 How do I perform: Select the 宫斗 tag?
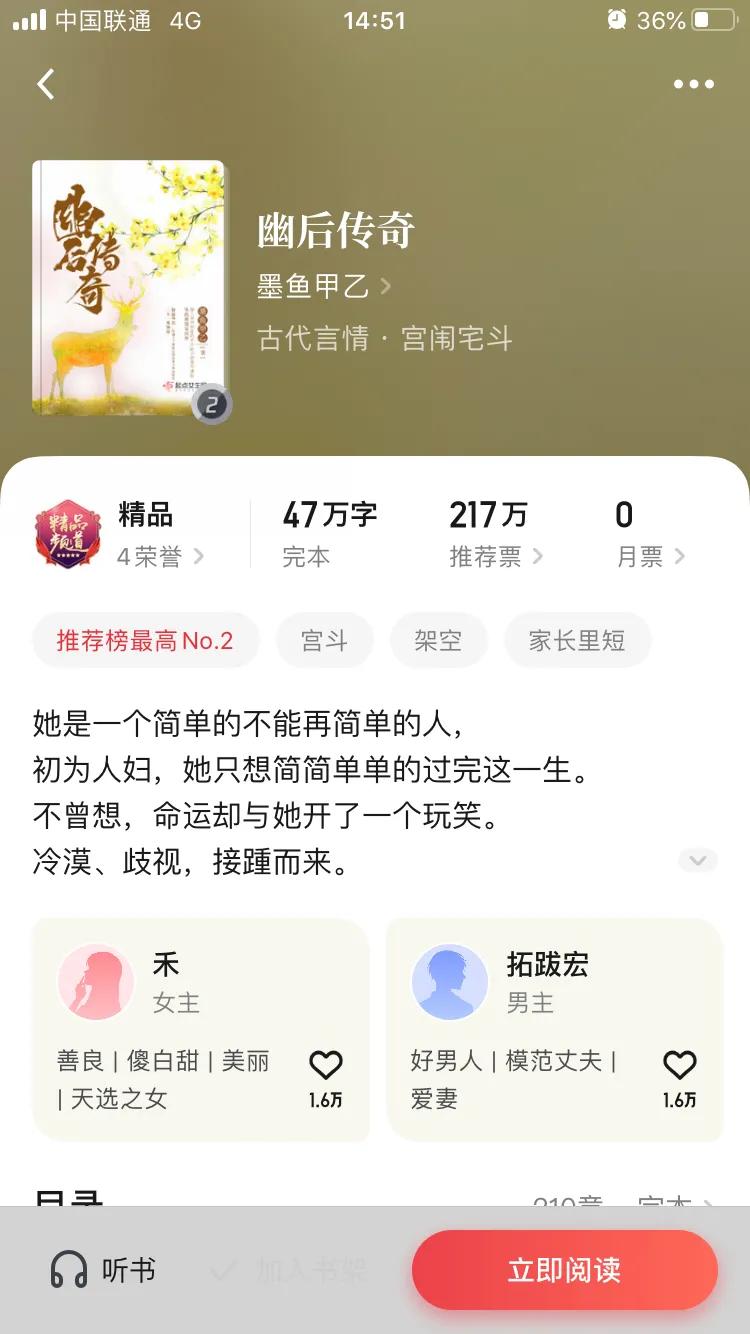point(325,640)
